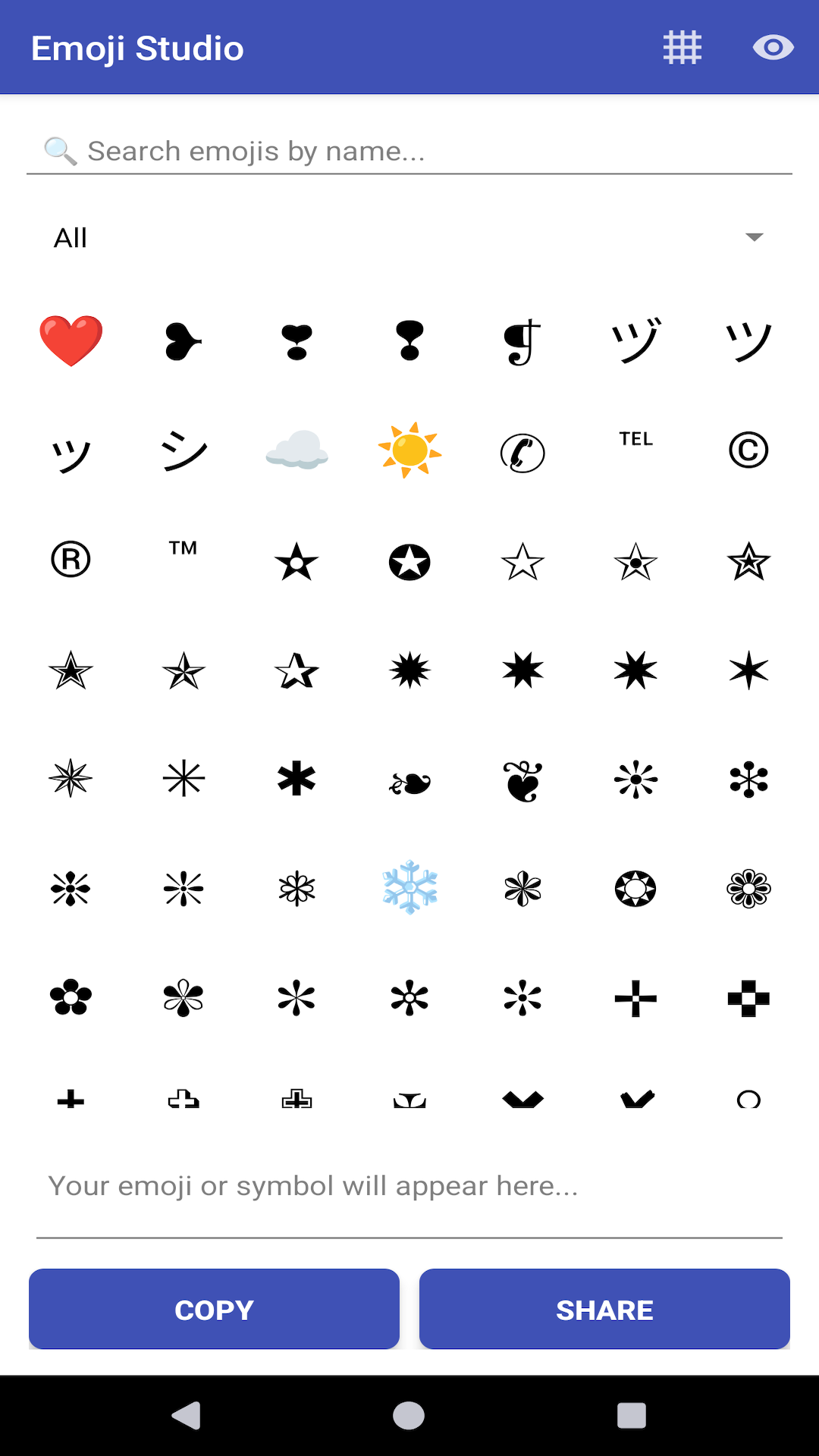
Task: Tap the eye preview icon
Action: click(773, 48)
